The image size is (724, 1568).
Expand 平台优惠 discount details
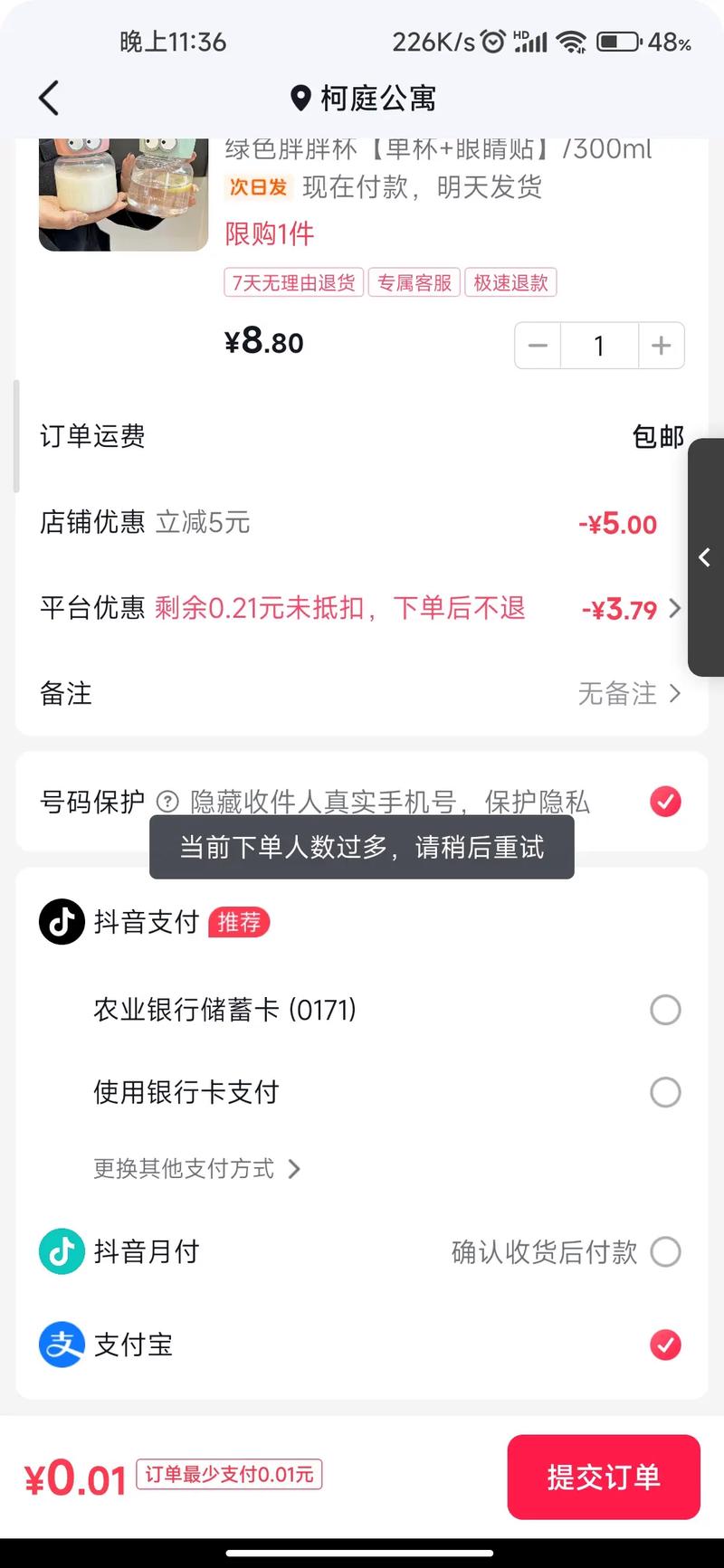pos(674,608)
